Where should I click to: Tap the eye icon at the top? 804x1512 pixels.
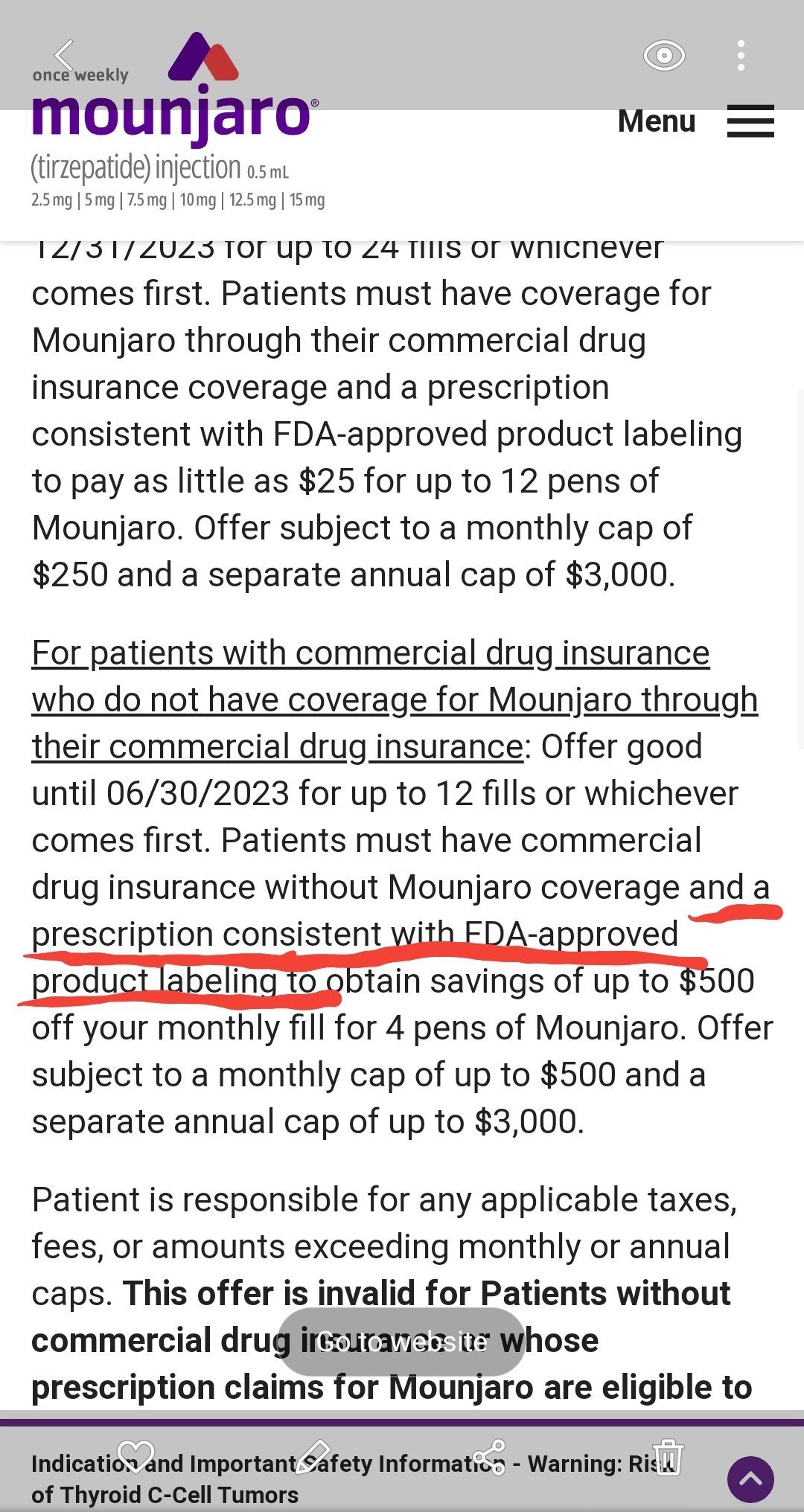pos(664,56)
